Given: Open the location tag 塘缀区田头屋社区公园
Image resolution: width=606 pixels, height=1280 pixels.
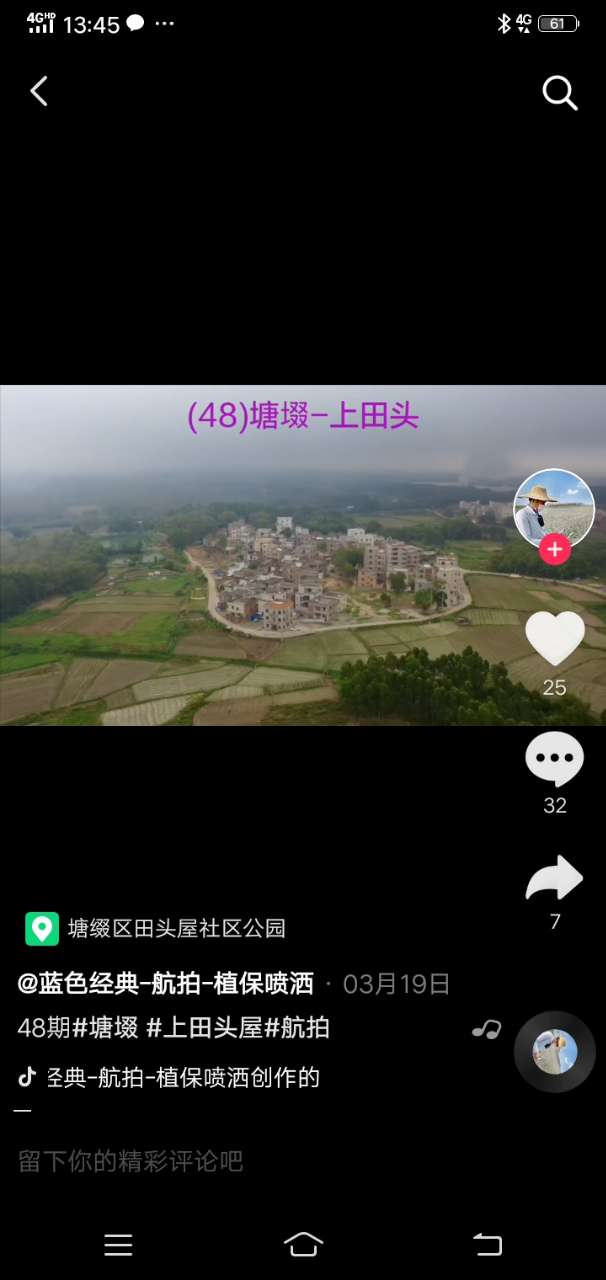Looking at the screenshot, I should 176,928.
